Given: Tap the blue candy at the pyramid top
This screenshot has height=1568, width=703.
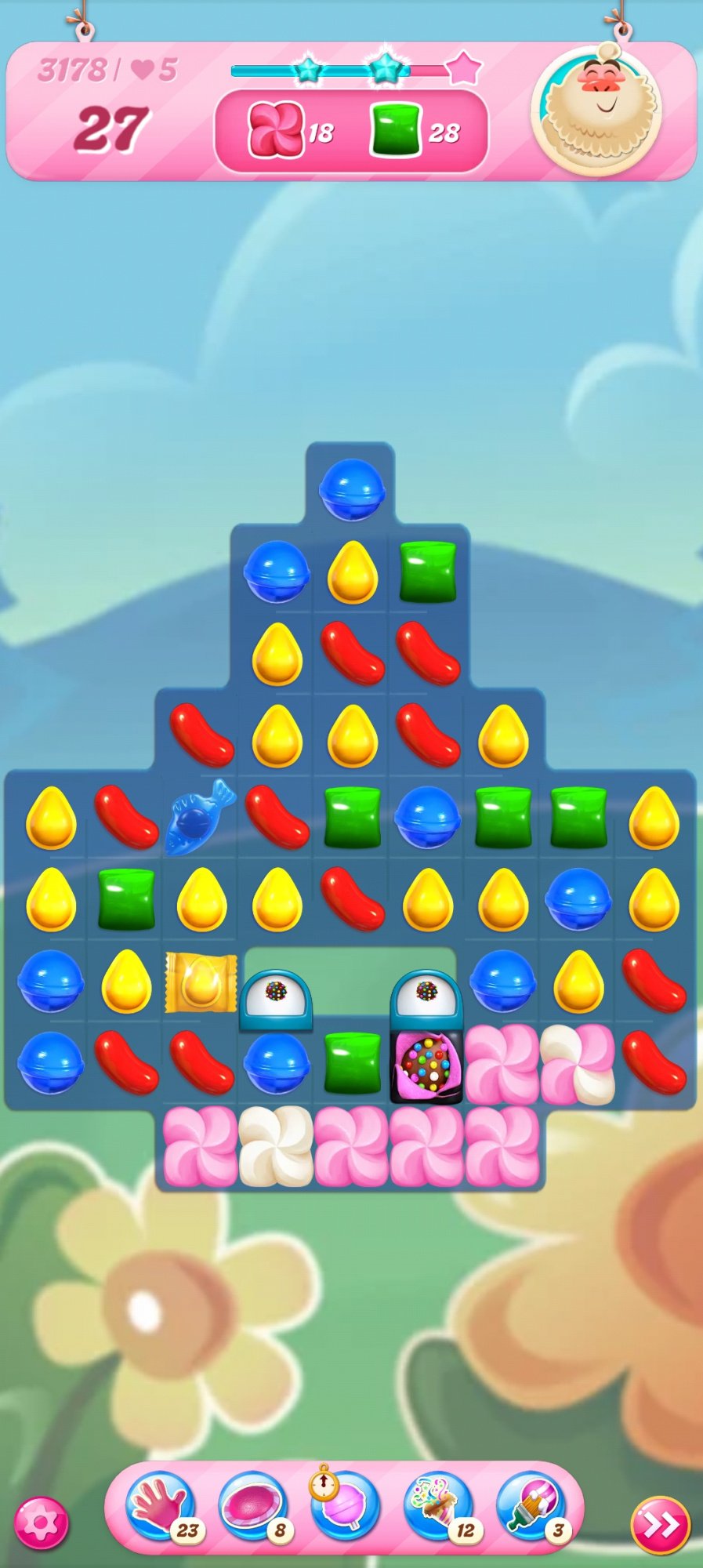Looking at the screenshot, I should [351, 489].
